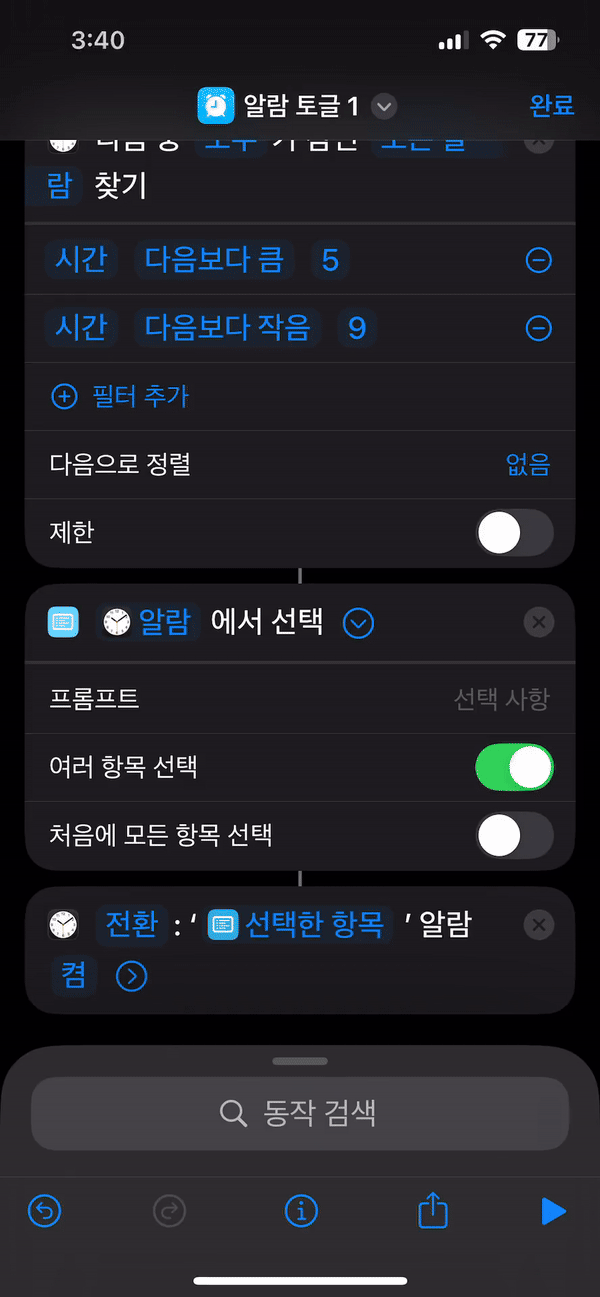The width and height of the screenshot is (600, 1297).
Task: Tap 완료 to finish editing
Action: [x=552, y=105]
